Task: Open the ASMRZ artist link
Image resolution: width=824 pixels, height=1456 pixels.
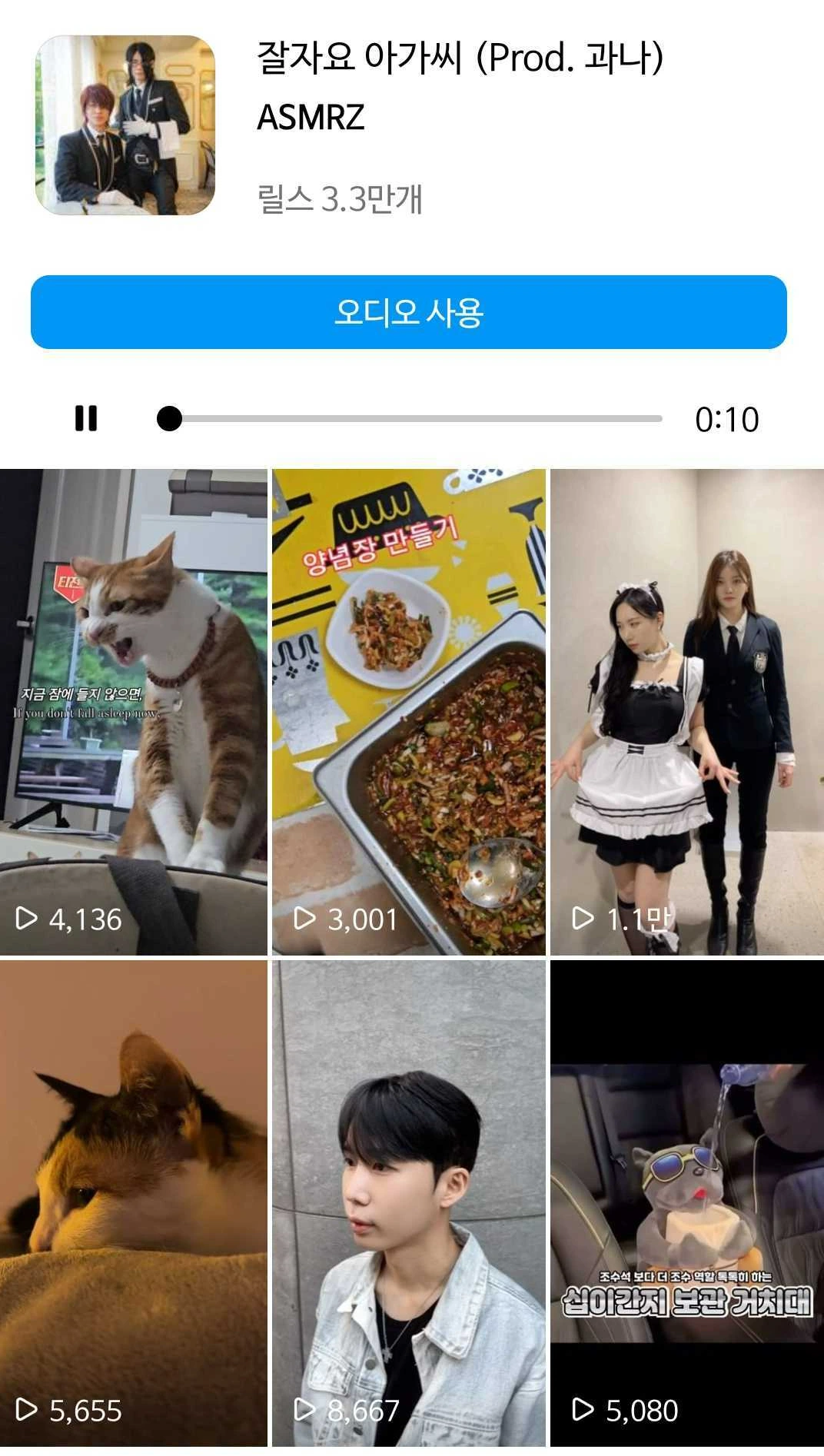Action: click(x=311, y=118)
